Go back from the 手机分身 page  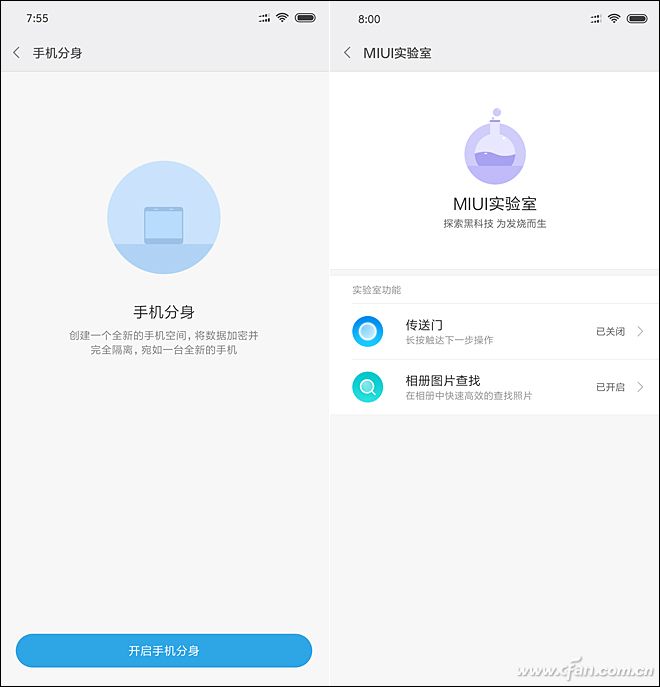point(17,53)
